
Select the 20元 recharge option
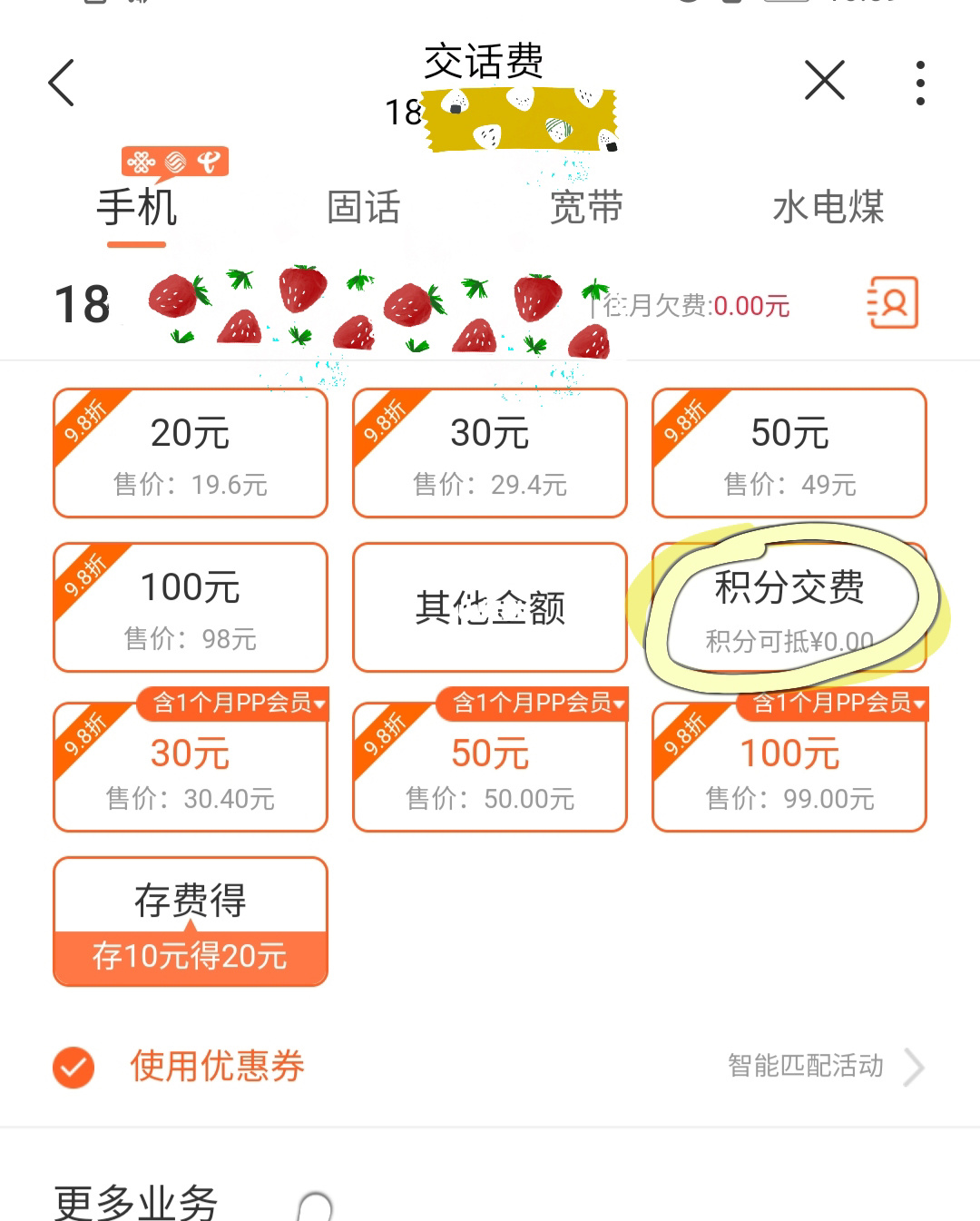pos(191,453)
